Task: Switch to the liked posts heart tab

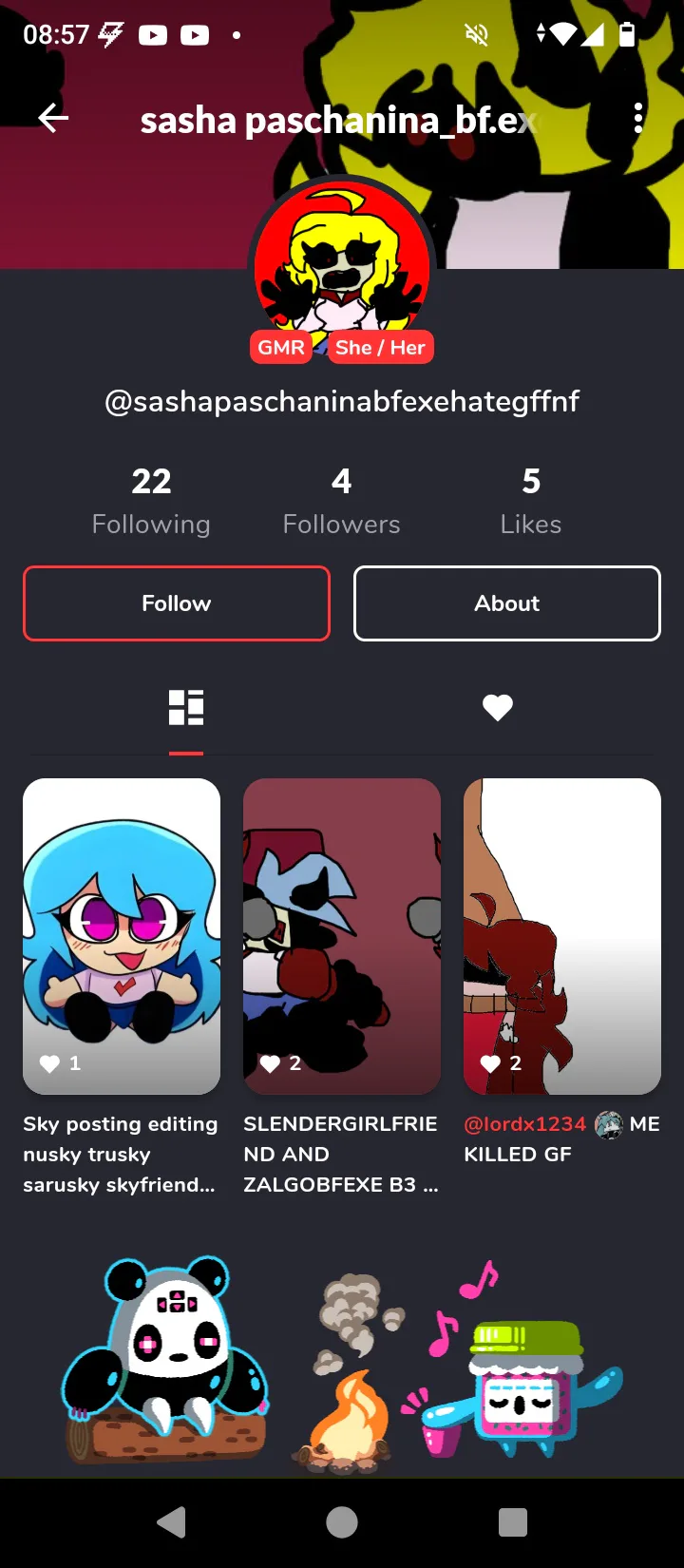Action: coord(498,708)
